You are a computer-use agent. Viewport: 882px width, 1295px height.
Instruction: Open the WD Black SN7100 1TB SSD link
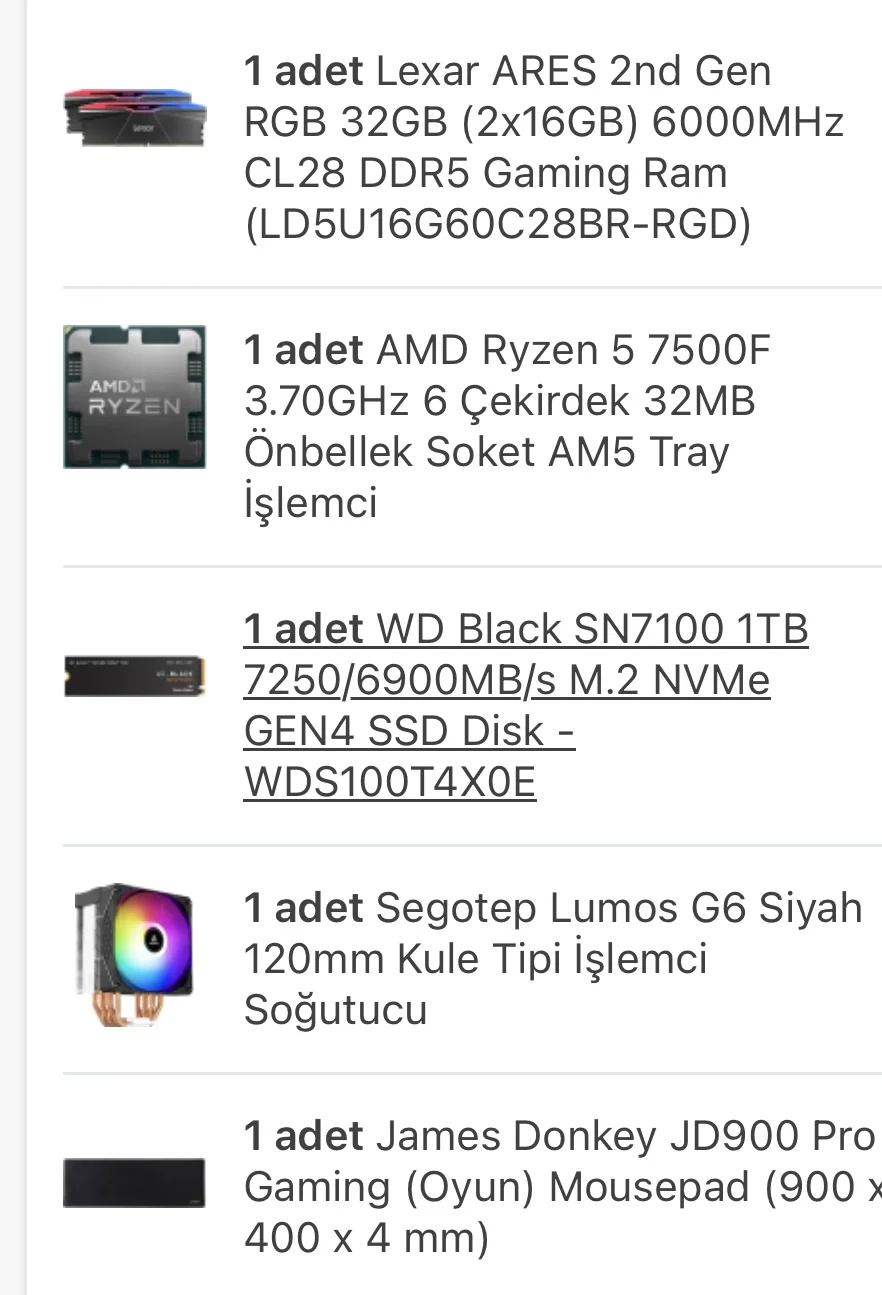[x=525, y=706]
